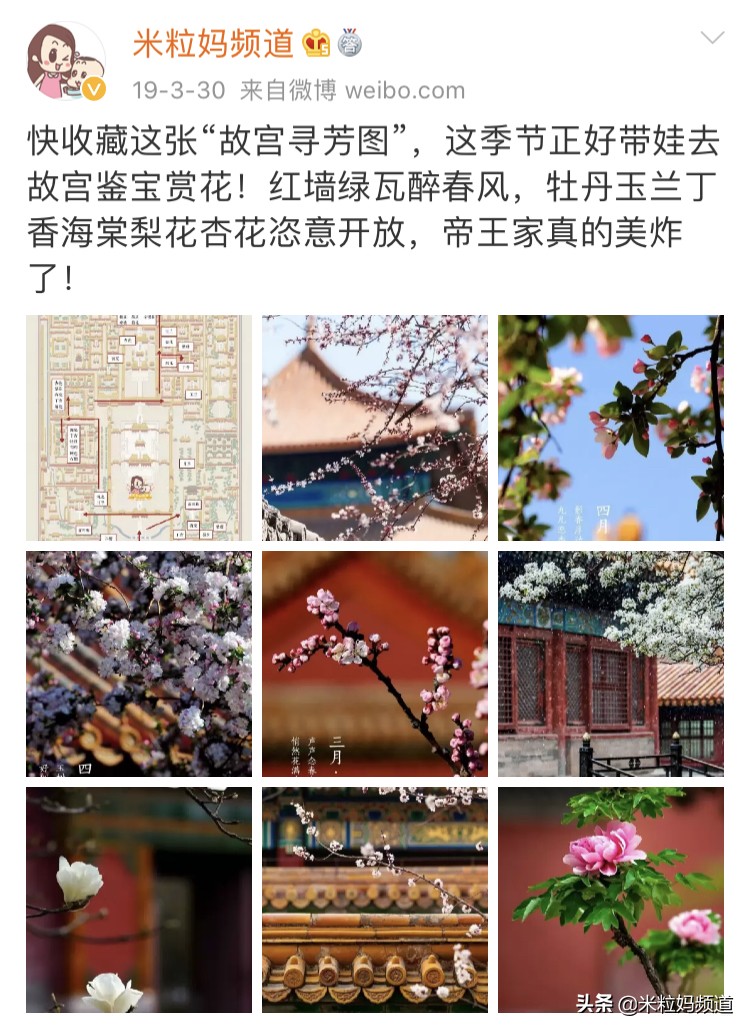Open the Forbidden City map image

(x=139, y=428)
